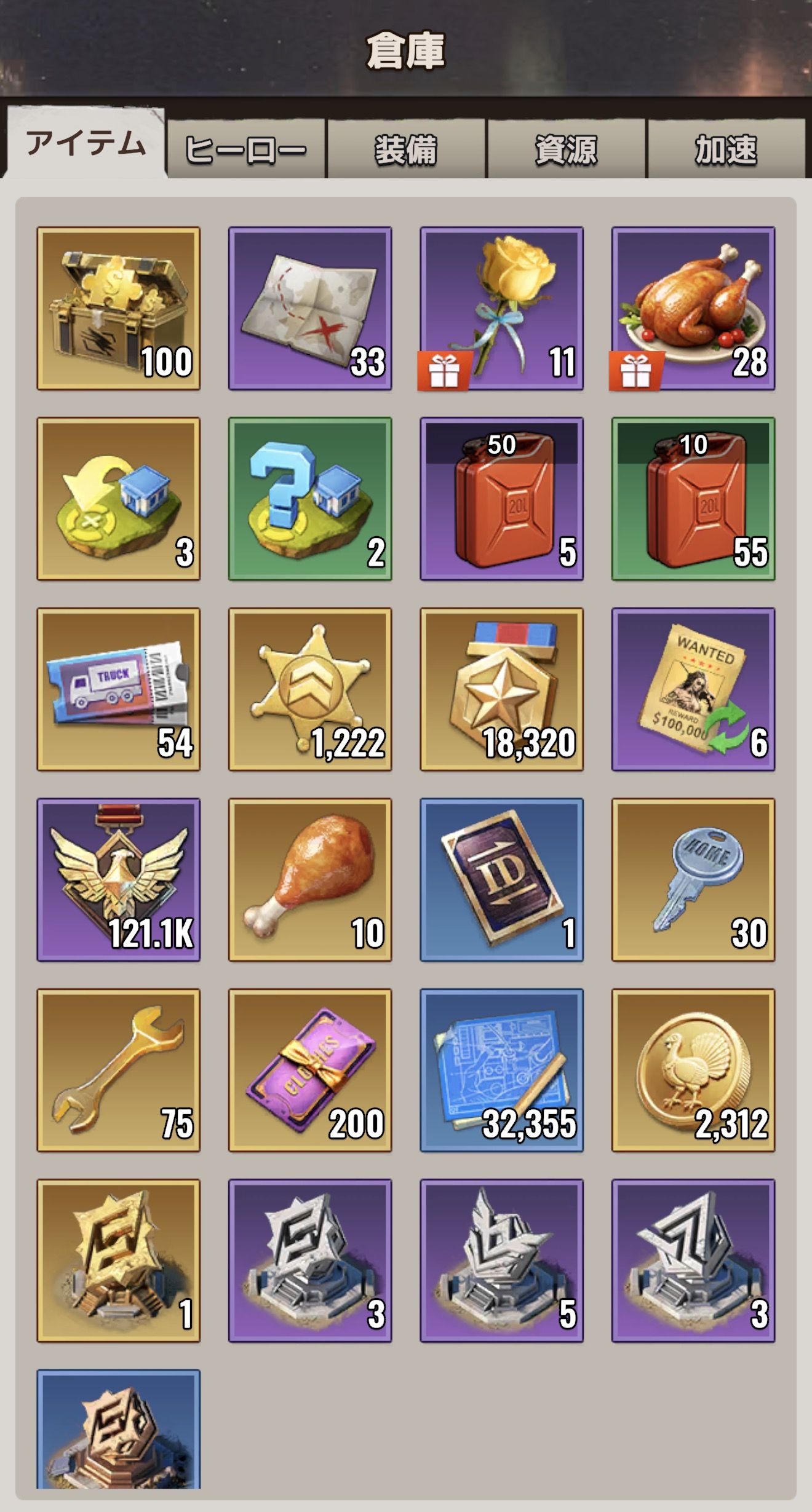Select the random relocation item (2)

(310, 499)
